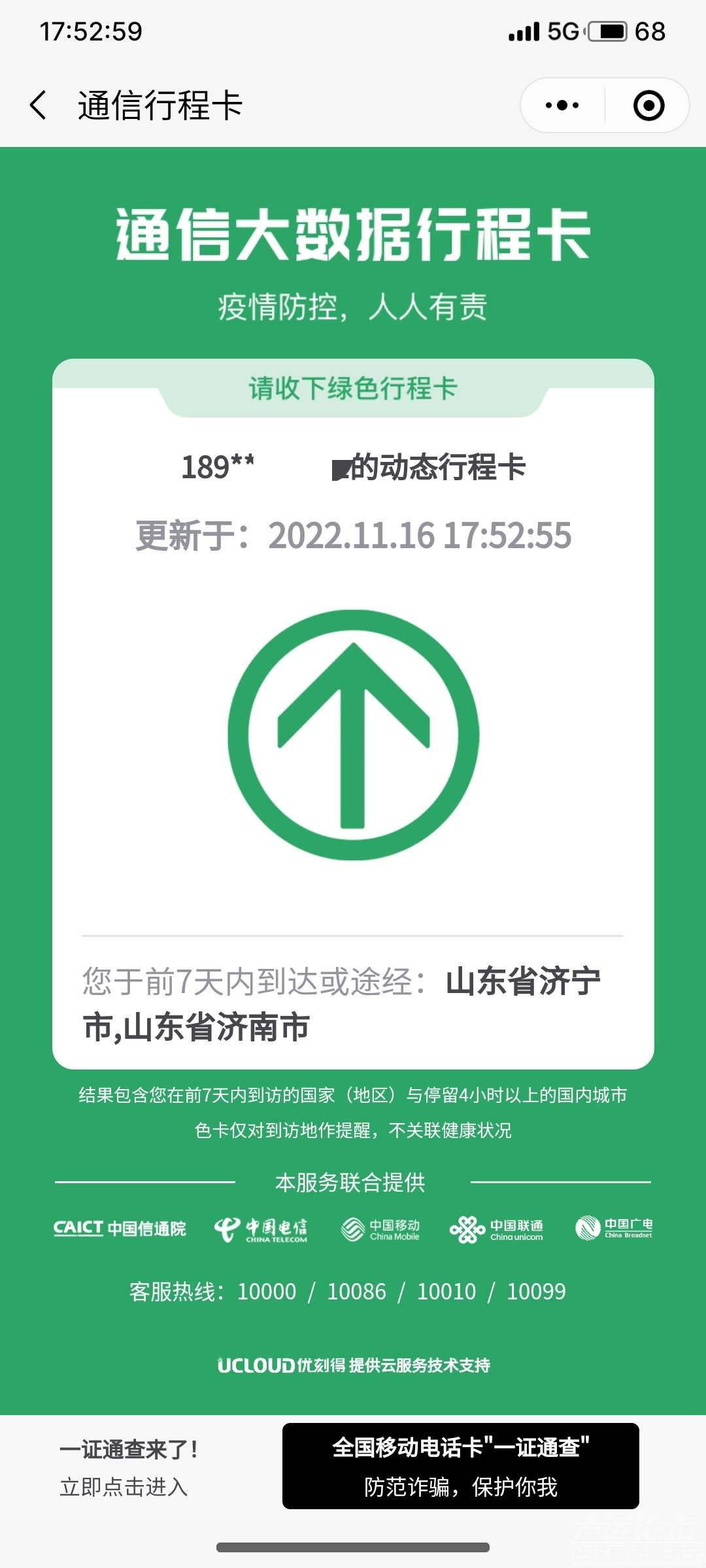Open the 全国移动电话卡"一证通查" banner
The width and height of the screenshot is (706, 1568).
pos(460,1466)
